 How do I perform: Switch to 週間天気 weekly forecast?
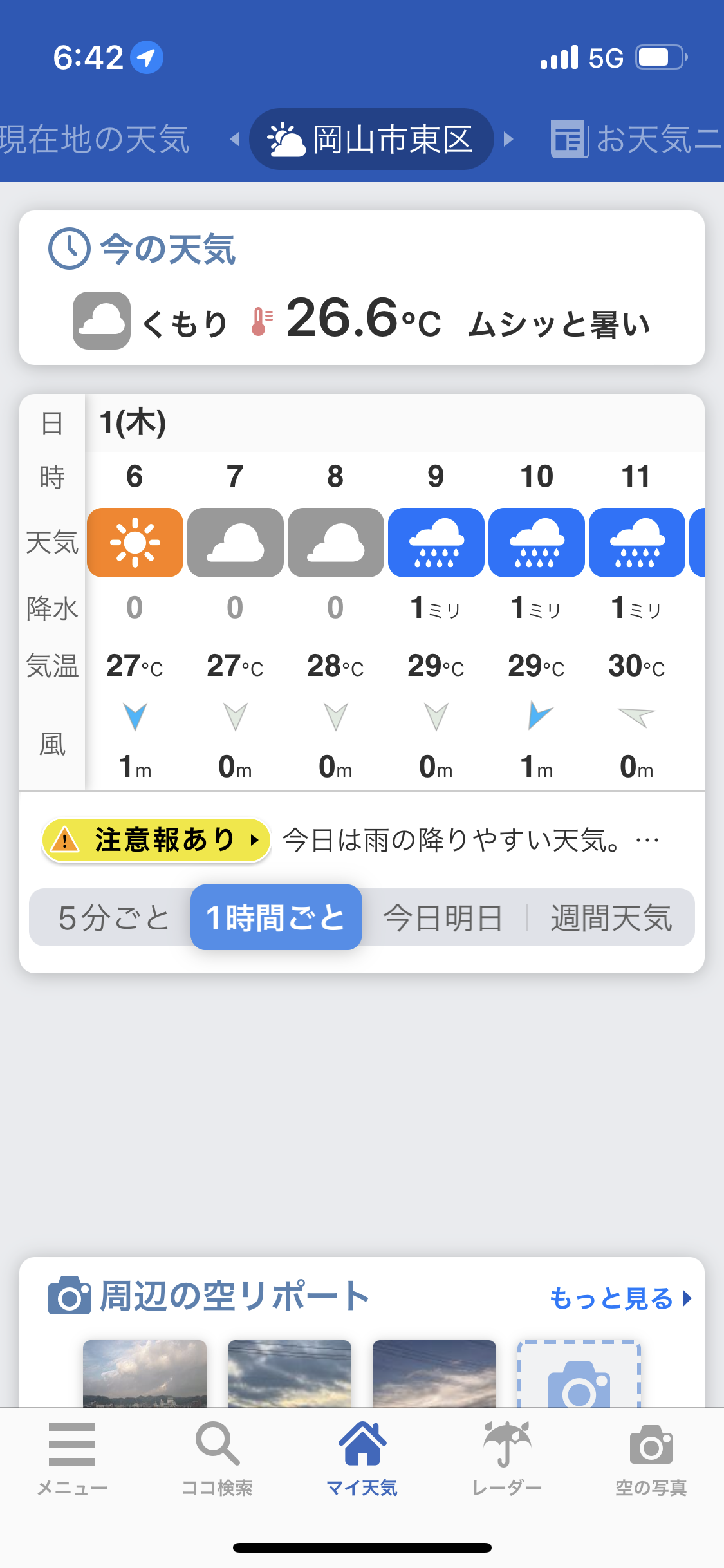click(x=611, y=917)
